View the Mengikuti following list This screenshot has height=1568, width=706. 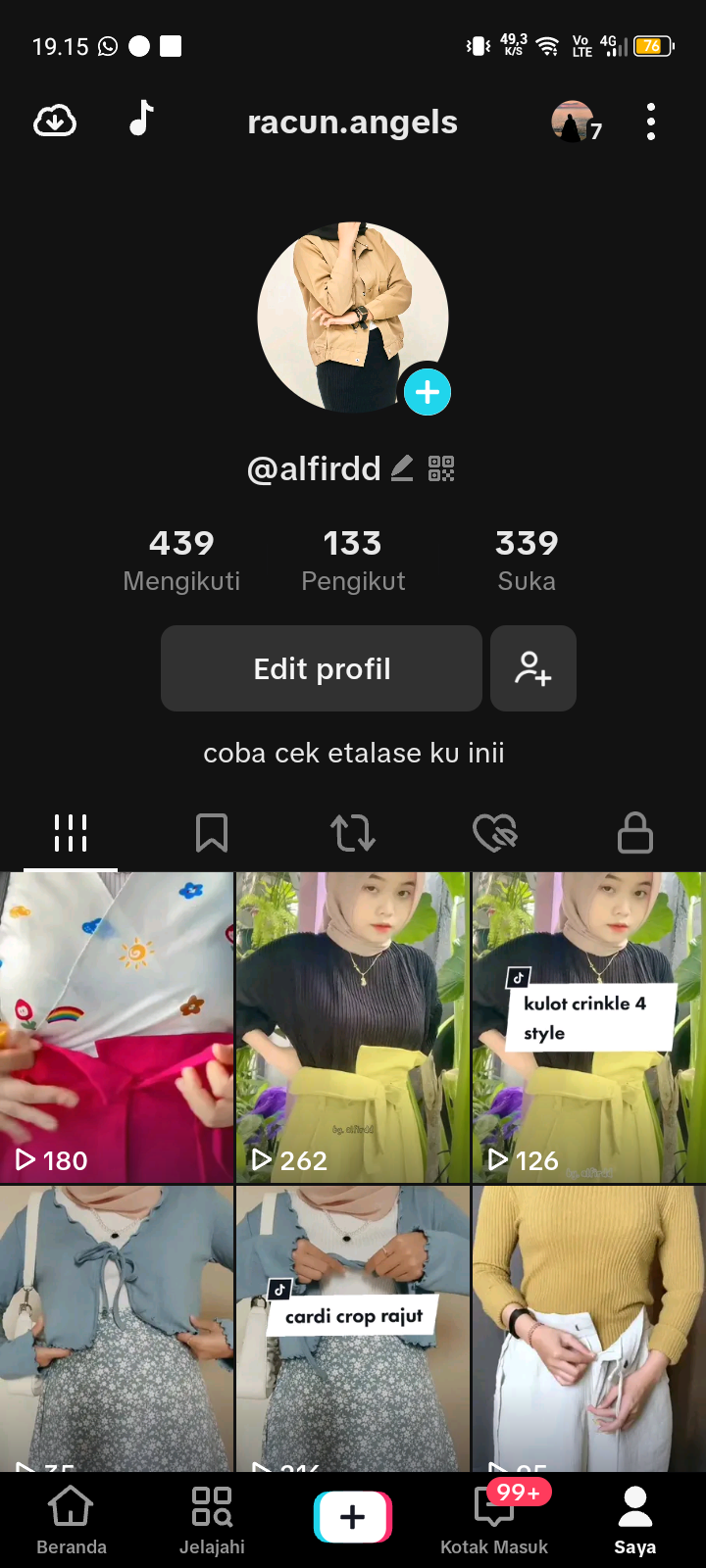point(181,560)
